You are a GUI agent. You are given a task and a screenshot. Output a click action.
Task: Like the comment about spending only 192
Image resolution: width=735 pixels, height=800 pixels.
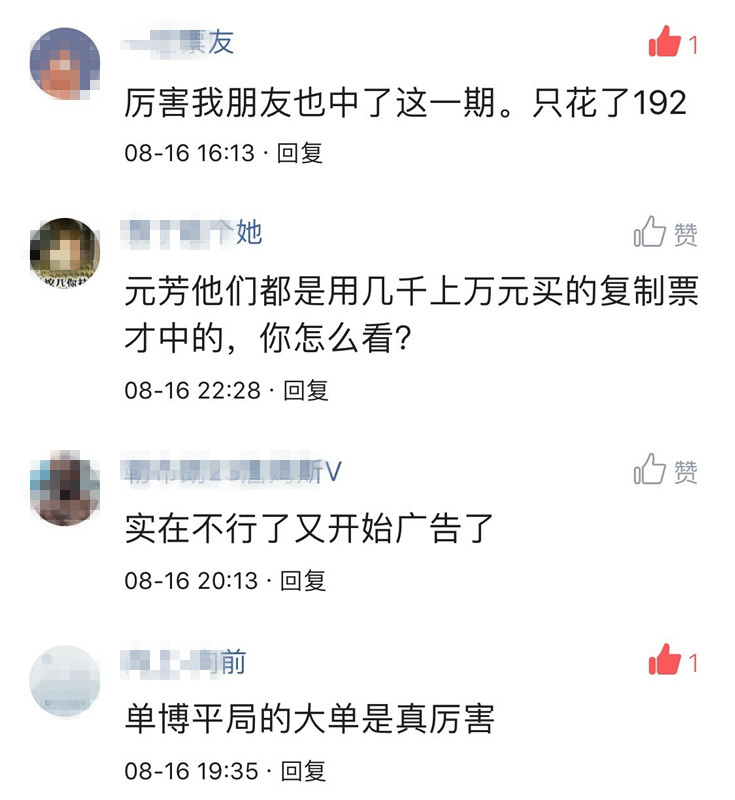(x=665, y=43)
